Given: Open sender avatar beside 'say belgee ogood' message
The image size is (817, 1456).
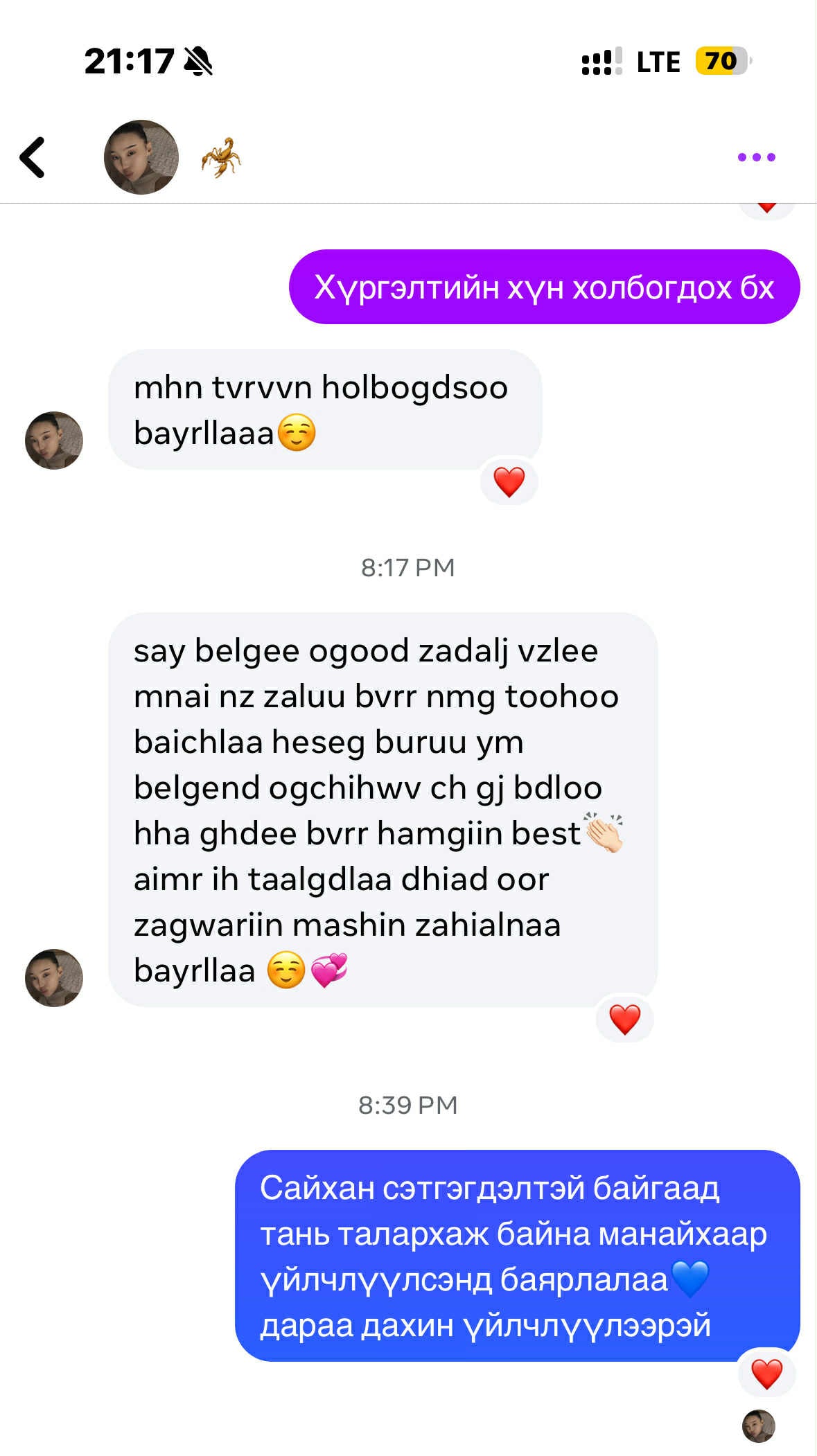Looking at the screenshot, I should [x=54, y=977].
